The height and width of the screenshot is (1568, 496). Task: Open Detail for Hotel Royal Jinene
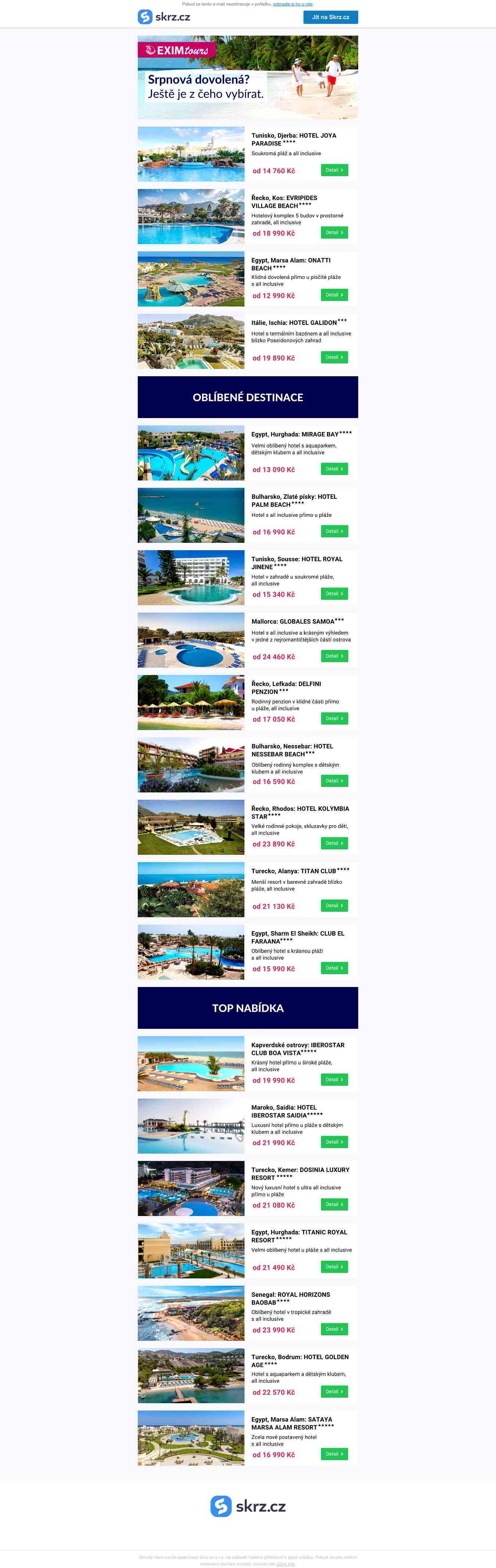point(334,594)
